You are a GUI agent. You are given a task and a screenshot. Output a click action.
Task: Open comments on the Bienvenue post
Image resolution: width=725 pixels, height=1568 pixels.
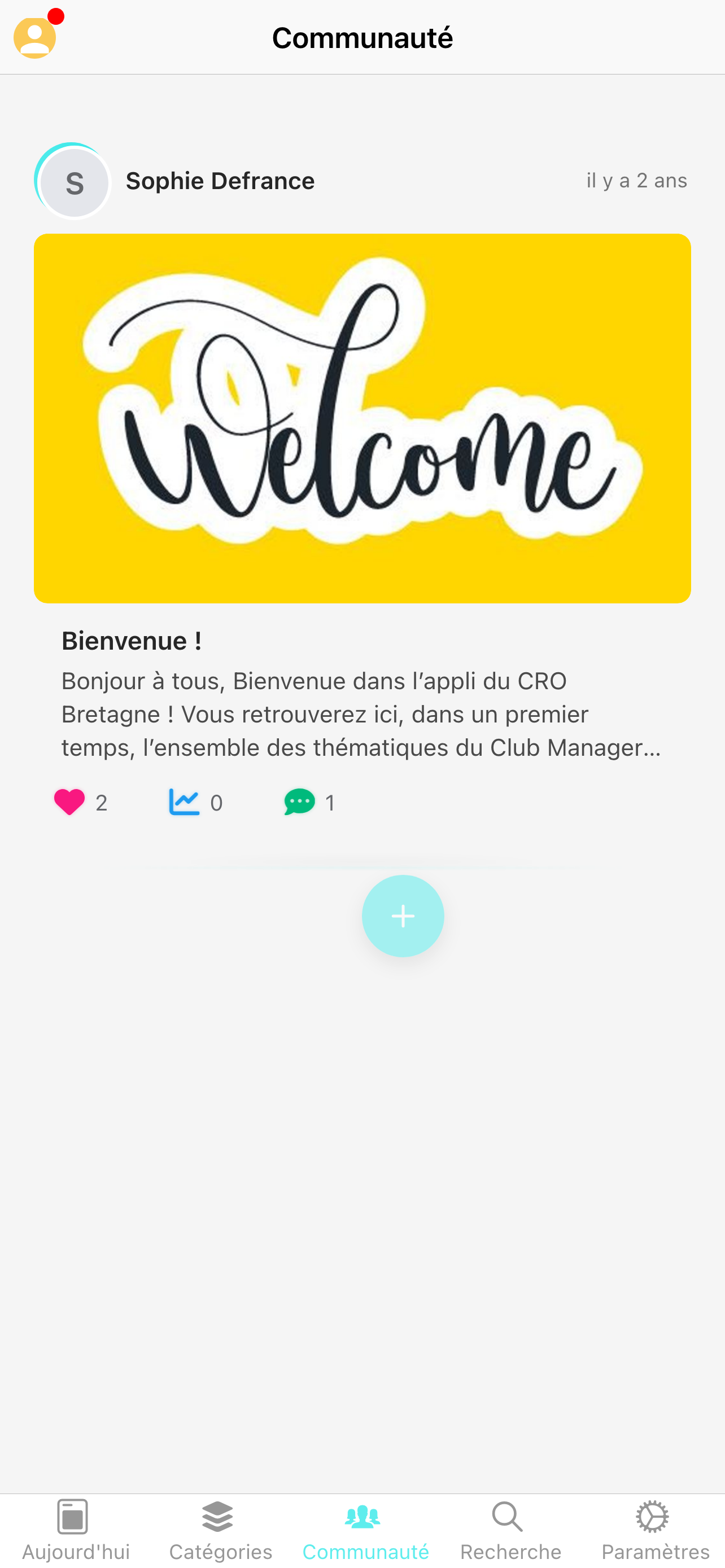click(x=299, y=801)
